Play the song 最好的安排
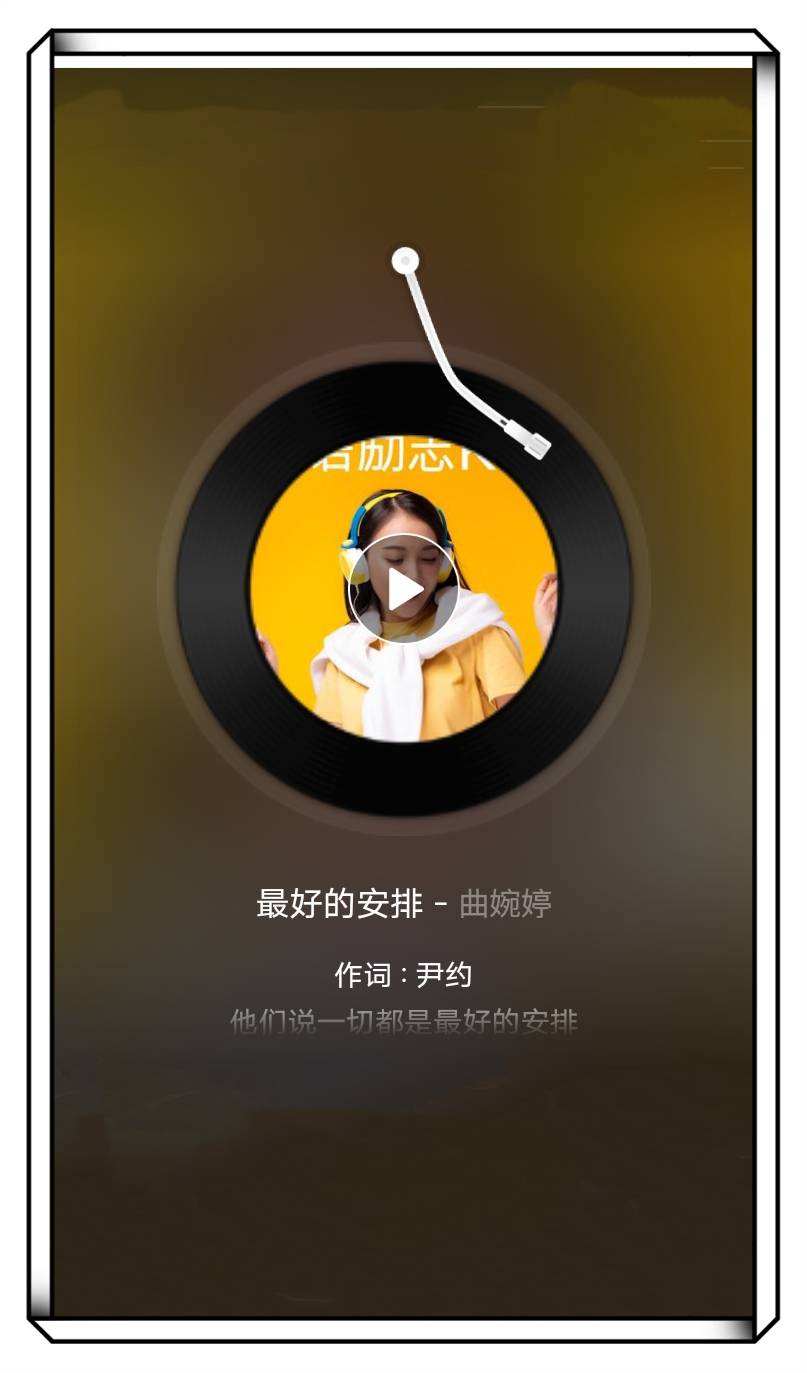807x1373 pixels. [403, 589]
